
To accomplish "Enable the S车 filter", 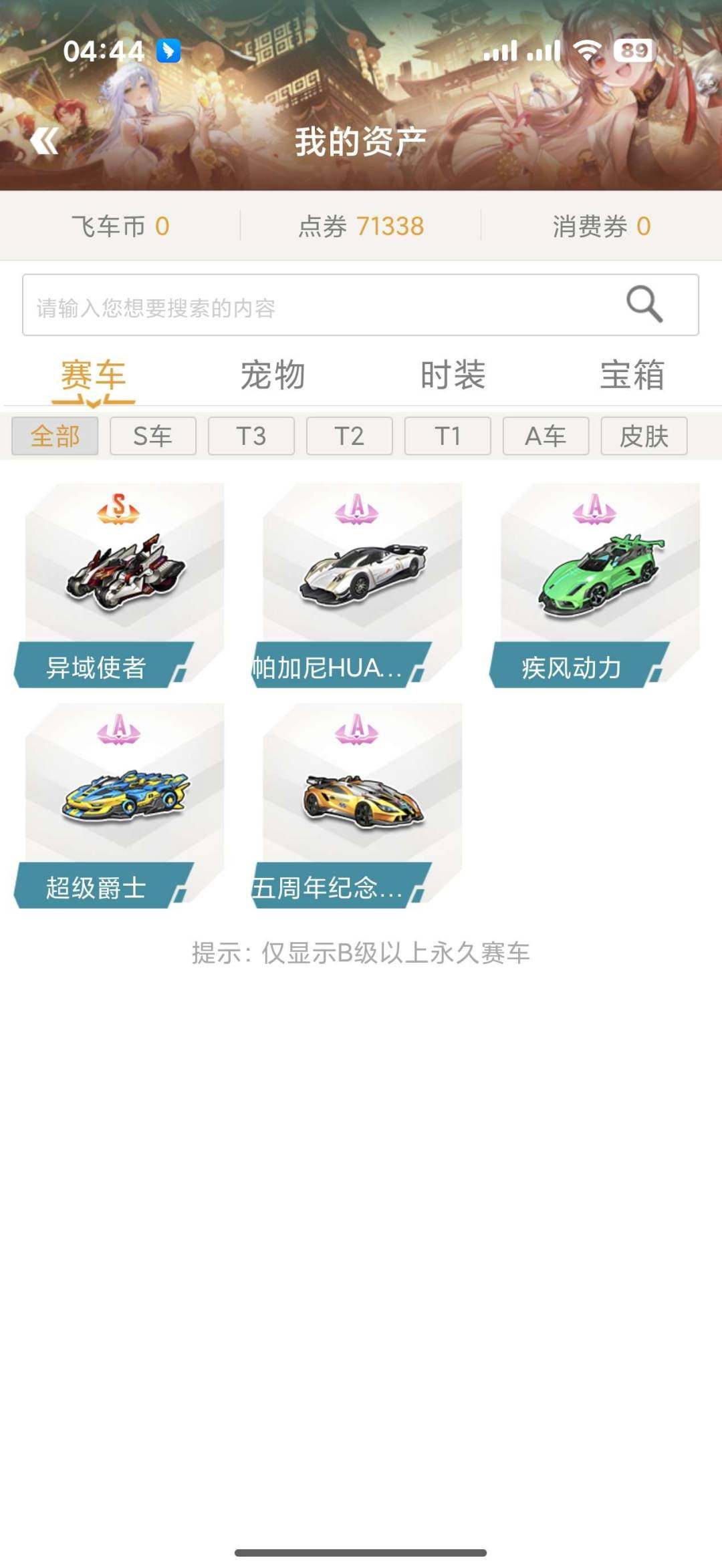I will tap(152, 436).
